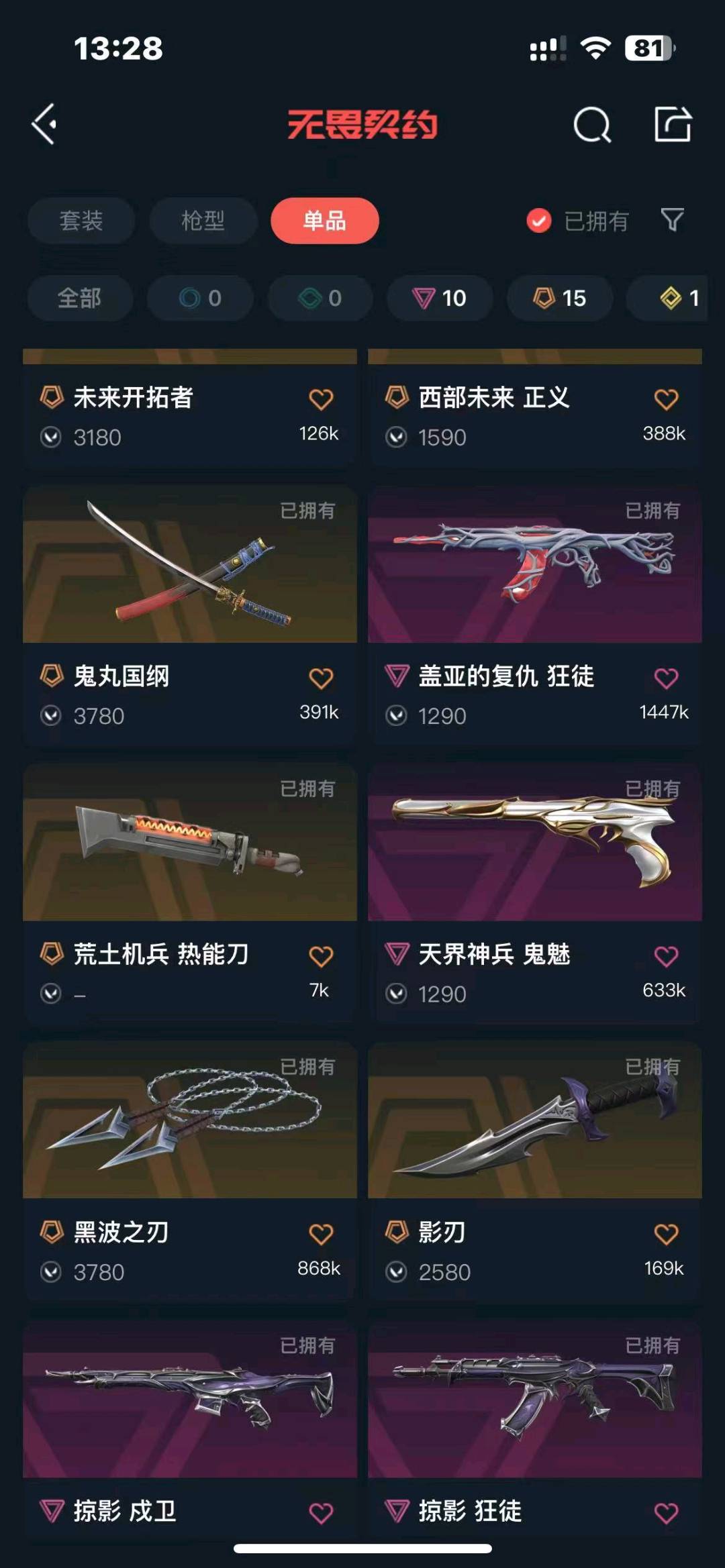Uncheck the 已拥有 owned filter
The image size is (725, 1568).
point(539,221)
